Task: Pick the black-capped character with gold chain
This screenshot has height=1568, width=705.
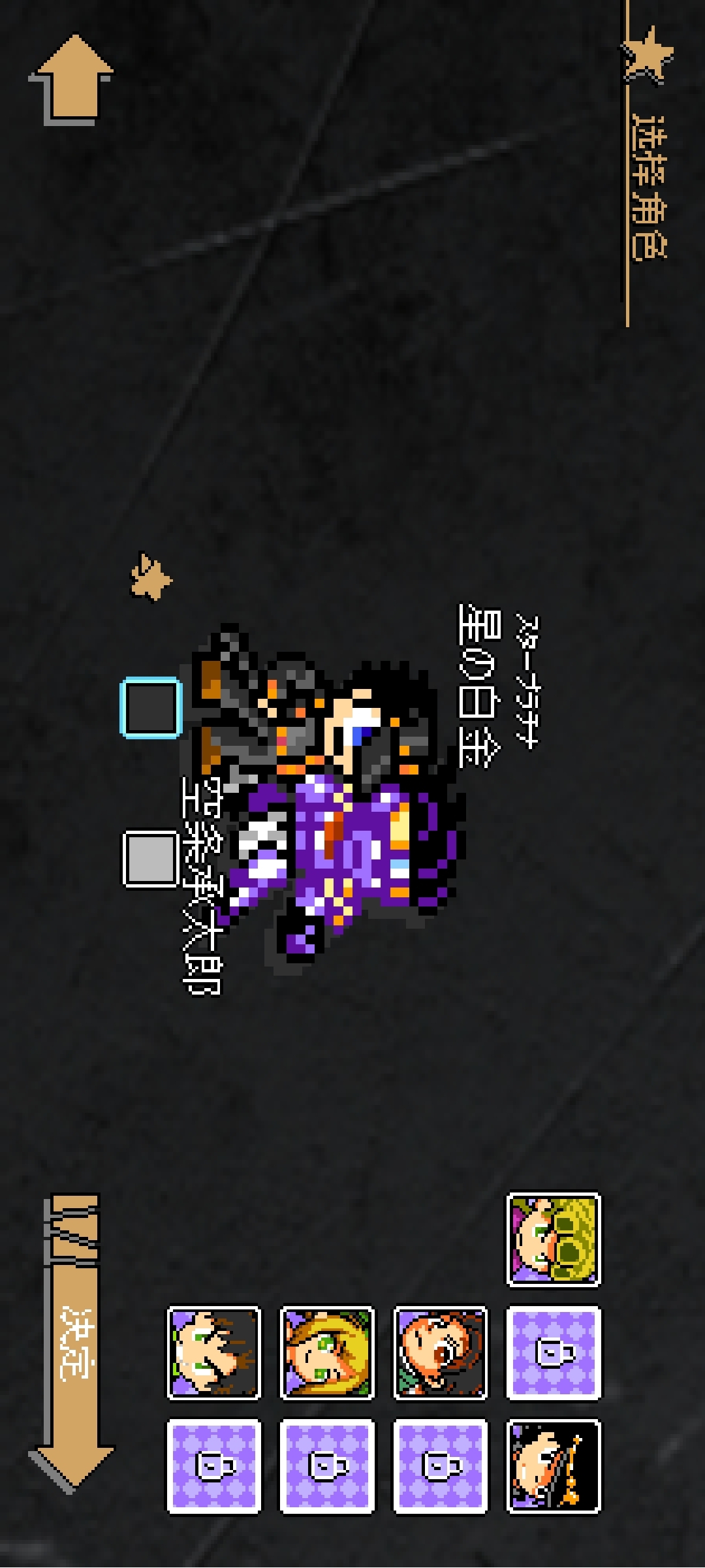Action: tap(554, 1466)
